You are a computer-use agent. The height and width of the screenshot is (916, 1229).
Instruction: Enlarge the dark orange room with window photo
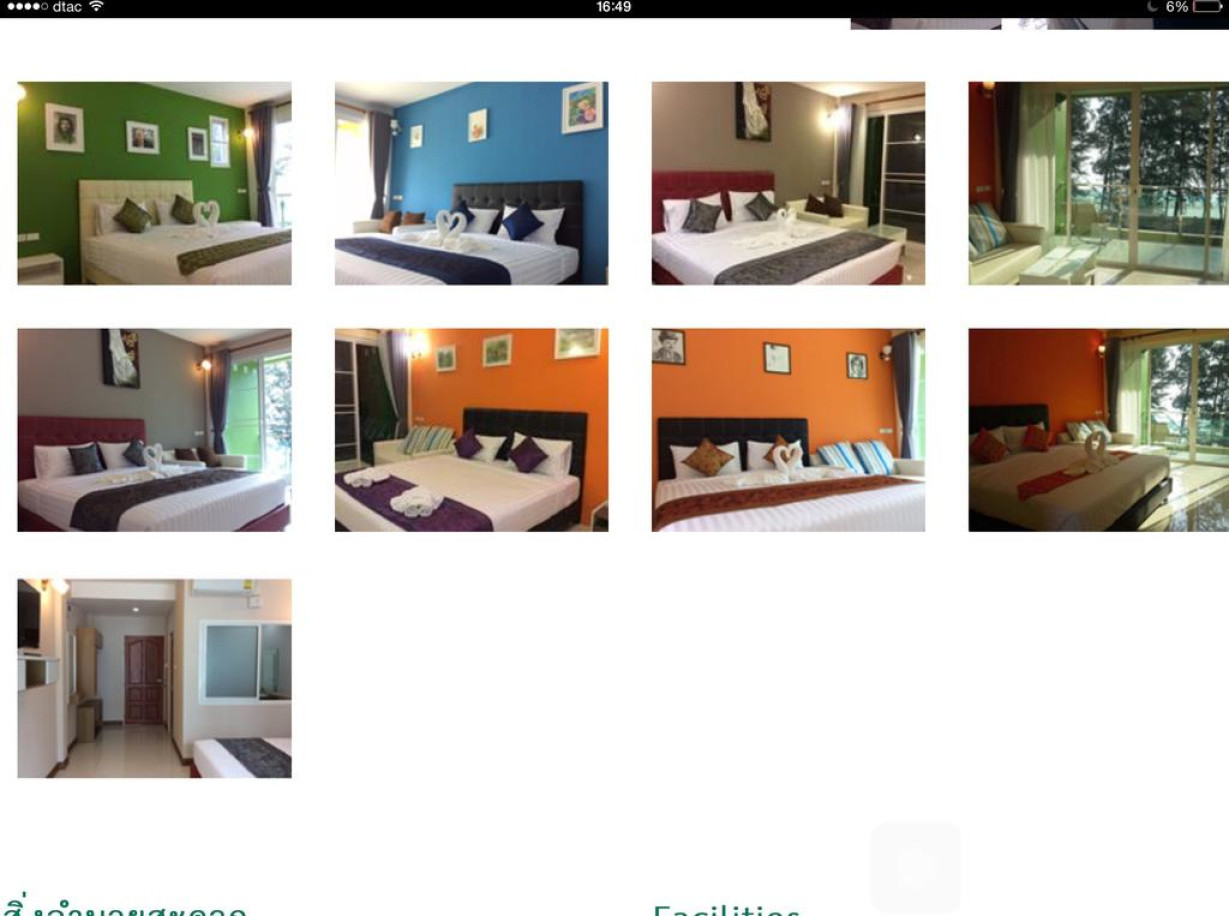1098,430
